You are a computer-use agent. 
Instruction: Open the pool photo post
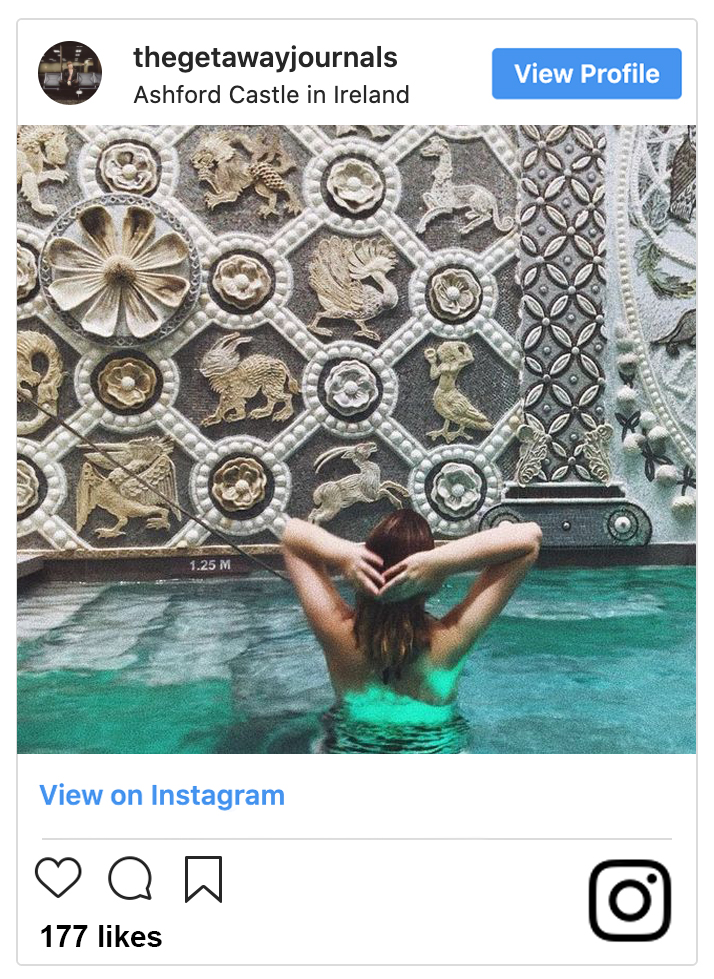tap(356, 439)
